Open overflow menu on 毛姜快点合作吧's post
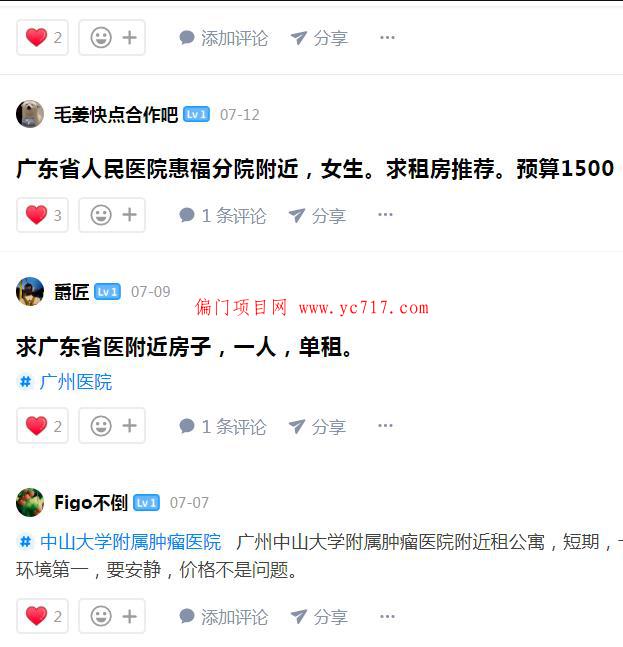 pos(385,215)
